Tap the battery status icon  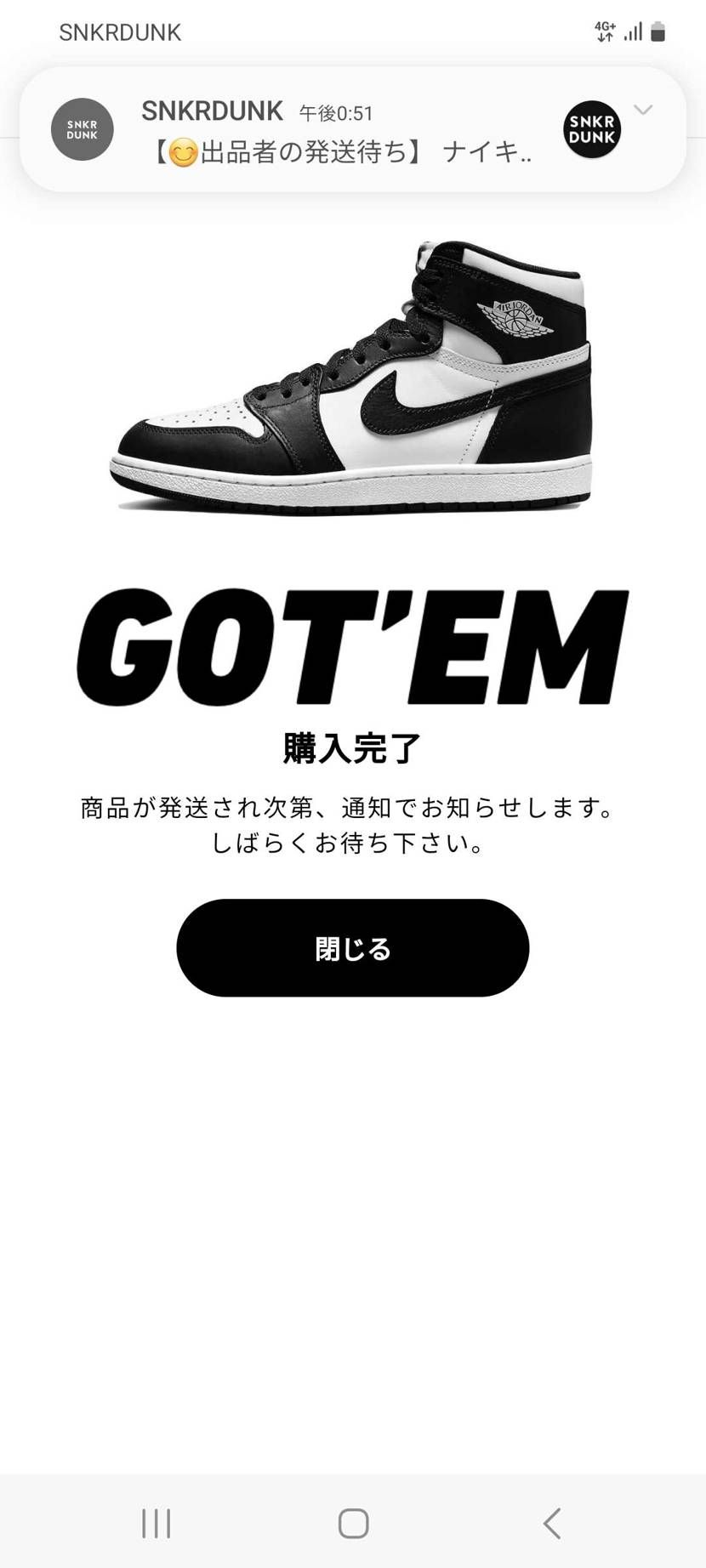[658, 31]
